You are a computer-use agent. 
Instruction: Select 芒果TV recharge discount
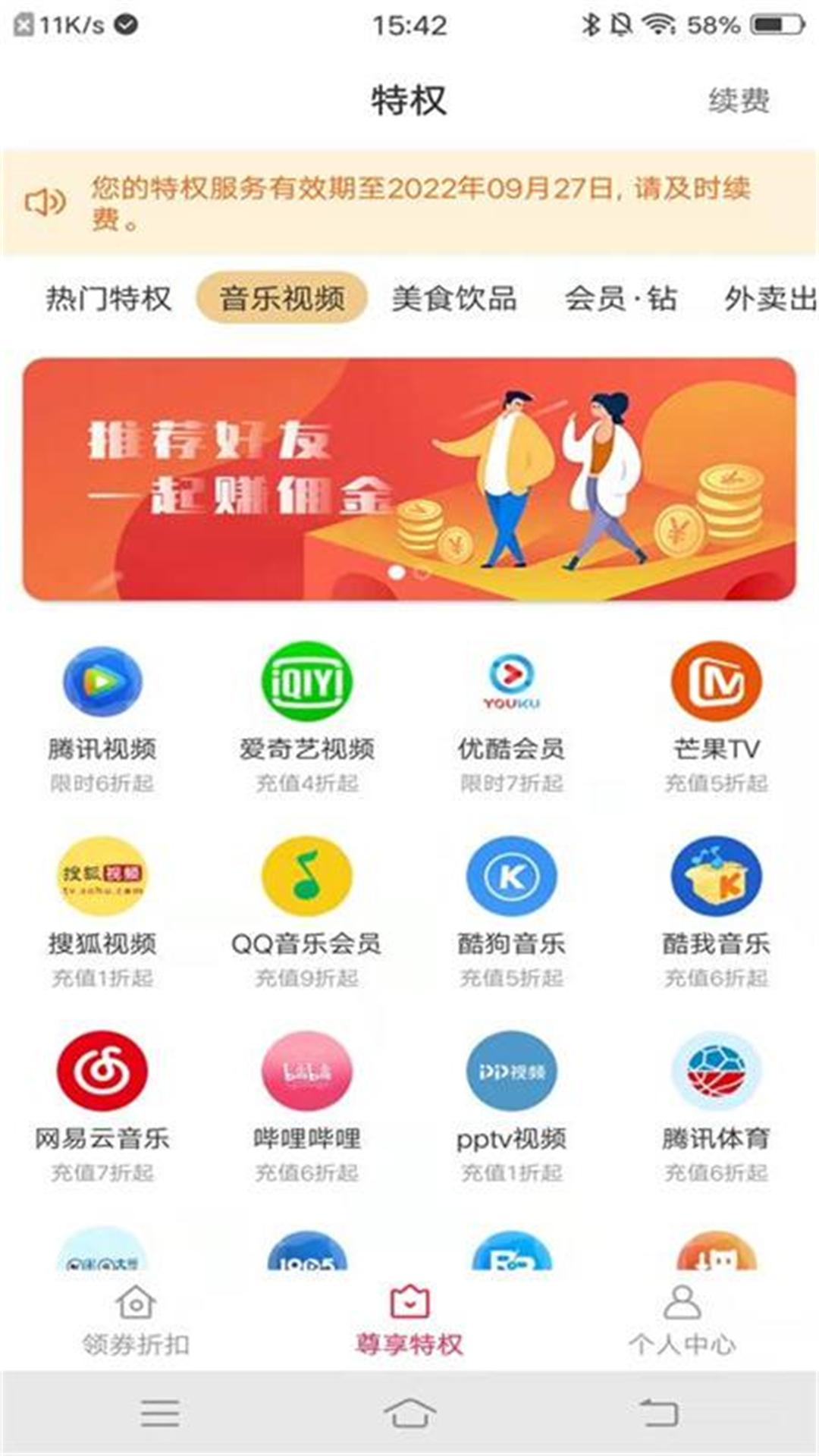click(x=716, y=682)
